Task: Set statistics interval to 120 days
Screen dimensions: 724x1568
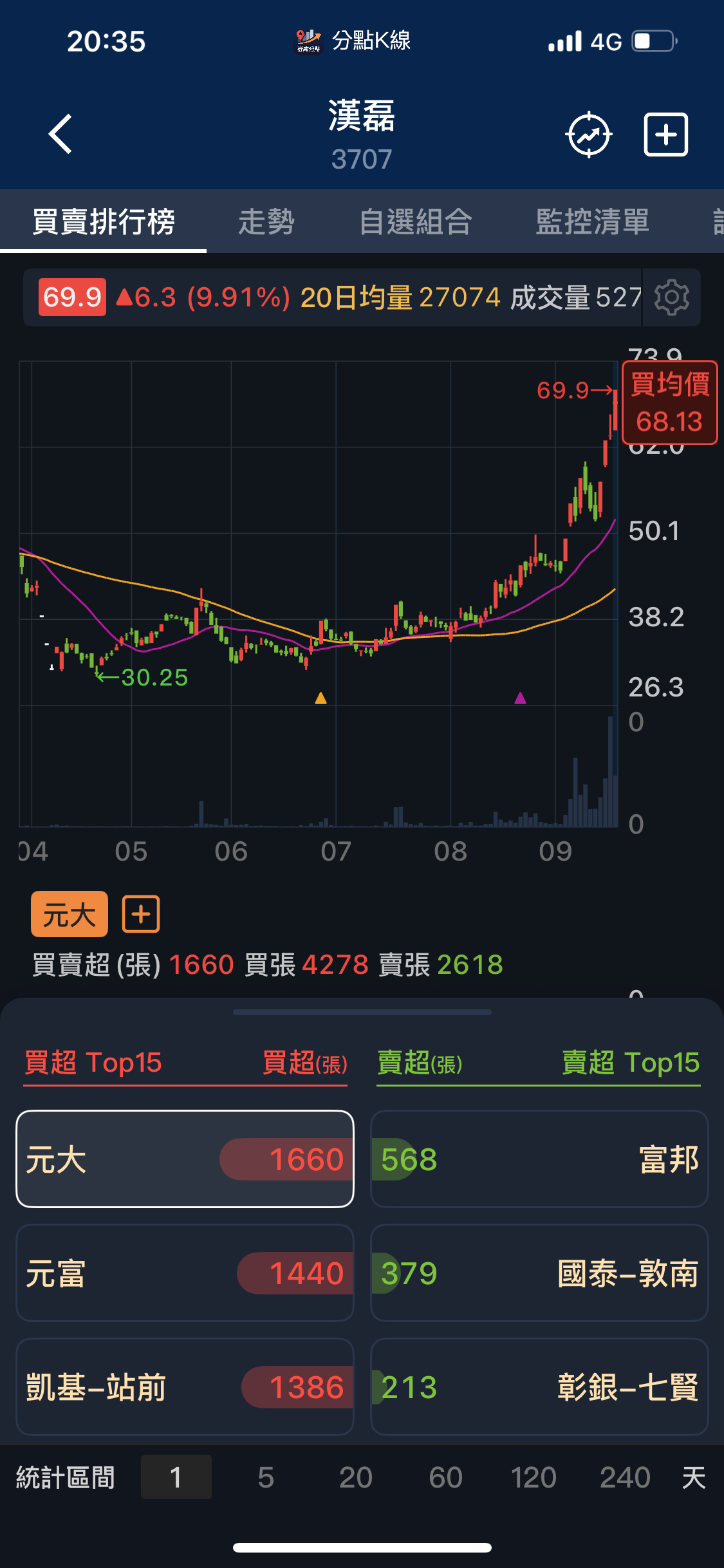Action: 534,1477
